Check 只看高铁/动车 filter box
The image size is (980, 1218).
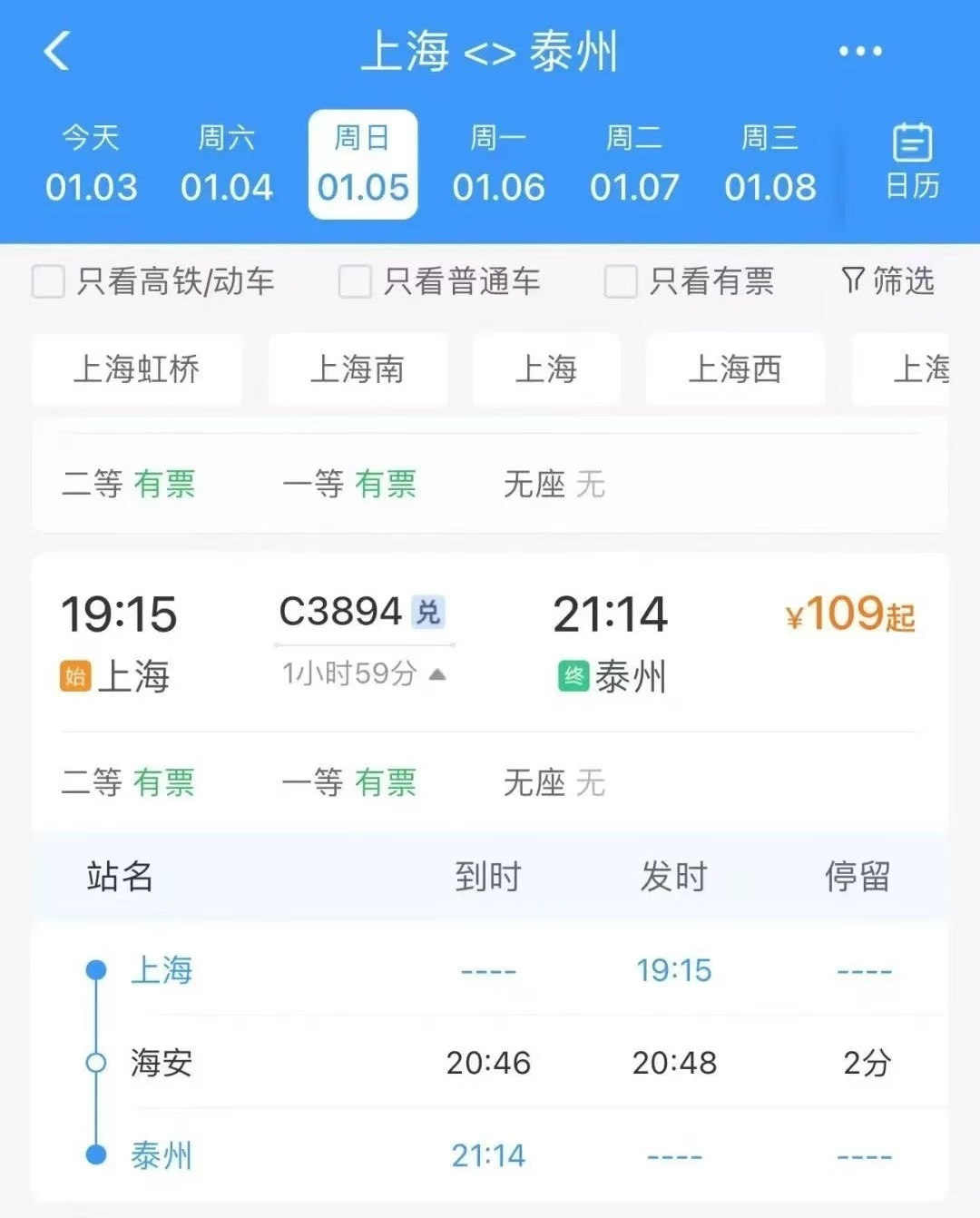click(49, 281)
